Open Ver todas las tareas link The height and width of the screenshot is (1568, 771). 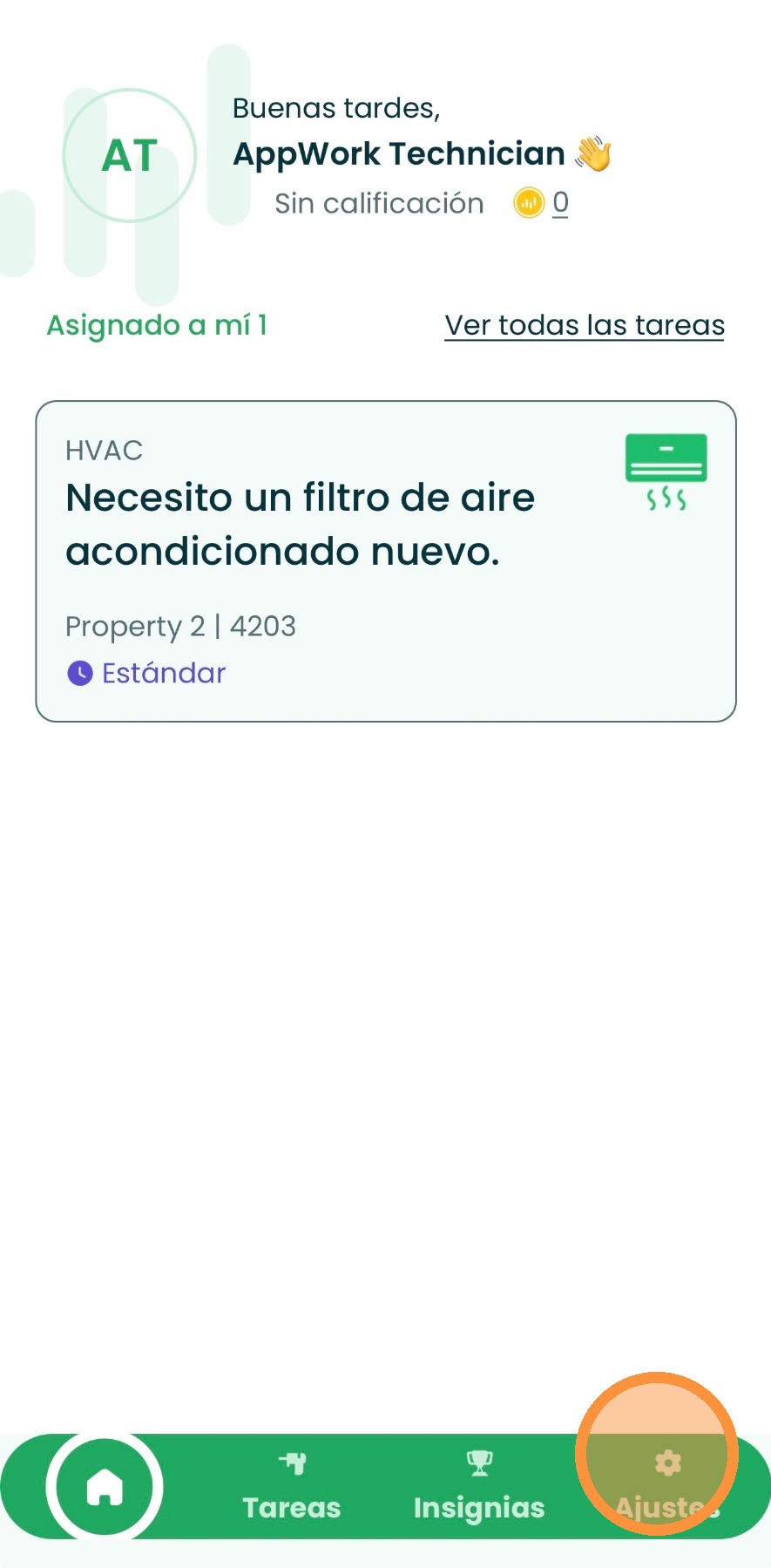pos(584,325)
